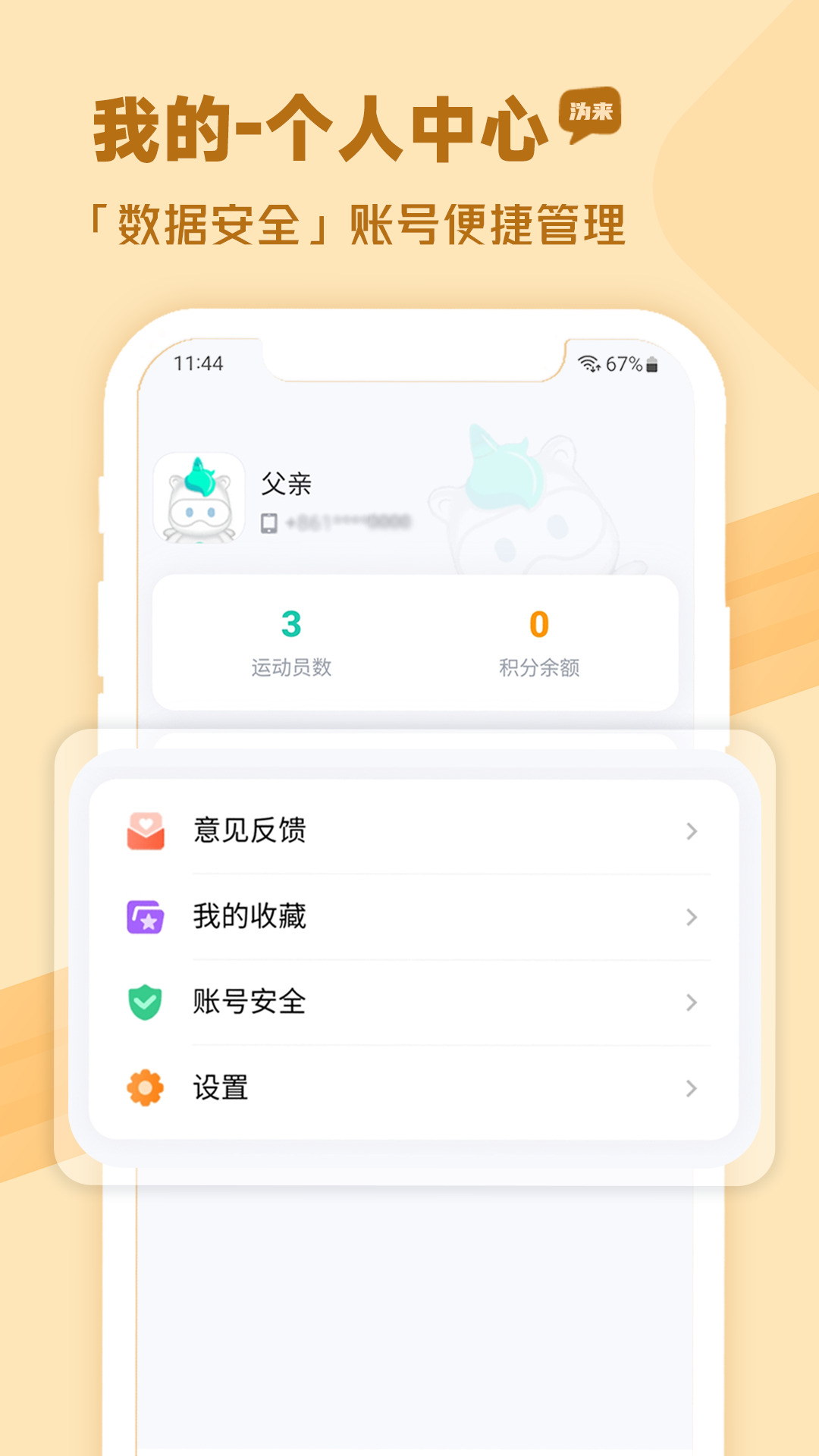Expand the 我的收藏 row chevron
819x1456 pixels.
691,917
